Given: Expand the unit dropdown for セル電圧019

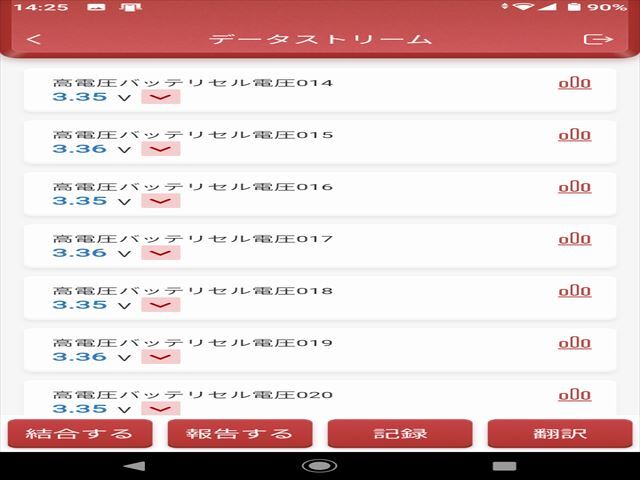Looking at the screenshot, I should point(160,357).
